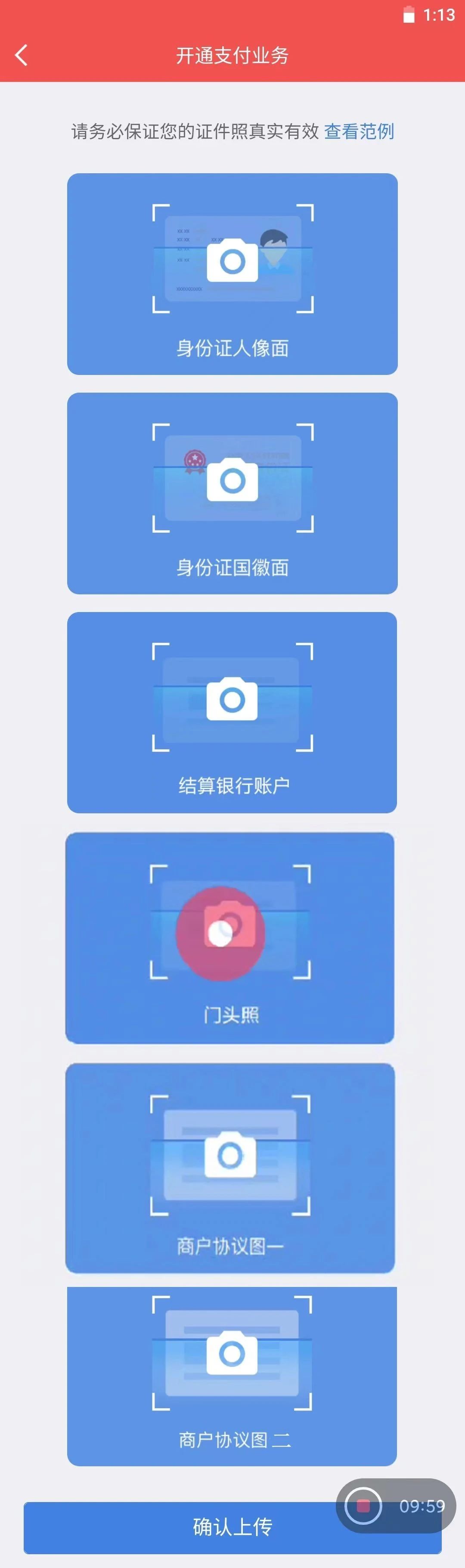Image resolution: width=465 pixels, height=1568 pixels.
Task: Upload 身份证国徽面 photo
Action: point(232,493)
